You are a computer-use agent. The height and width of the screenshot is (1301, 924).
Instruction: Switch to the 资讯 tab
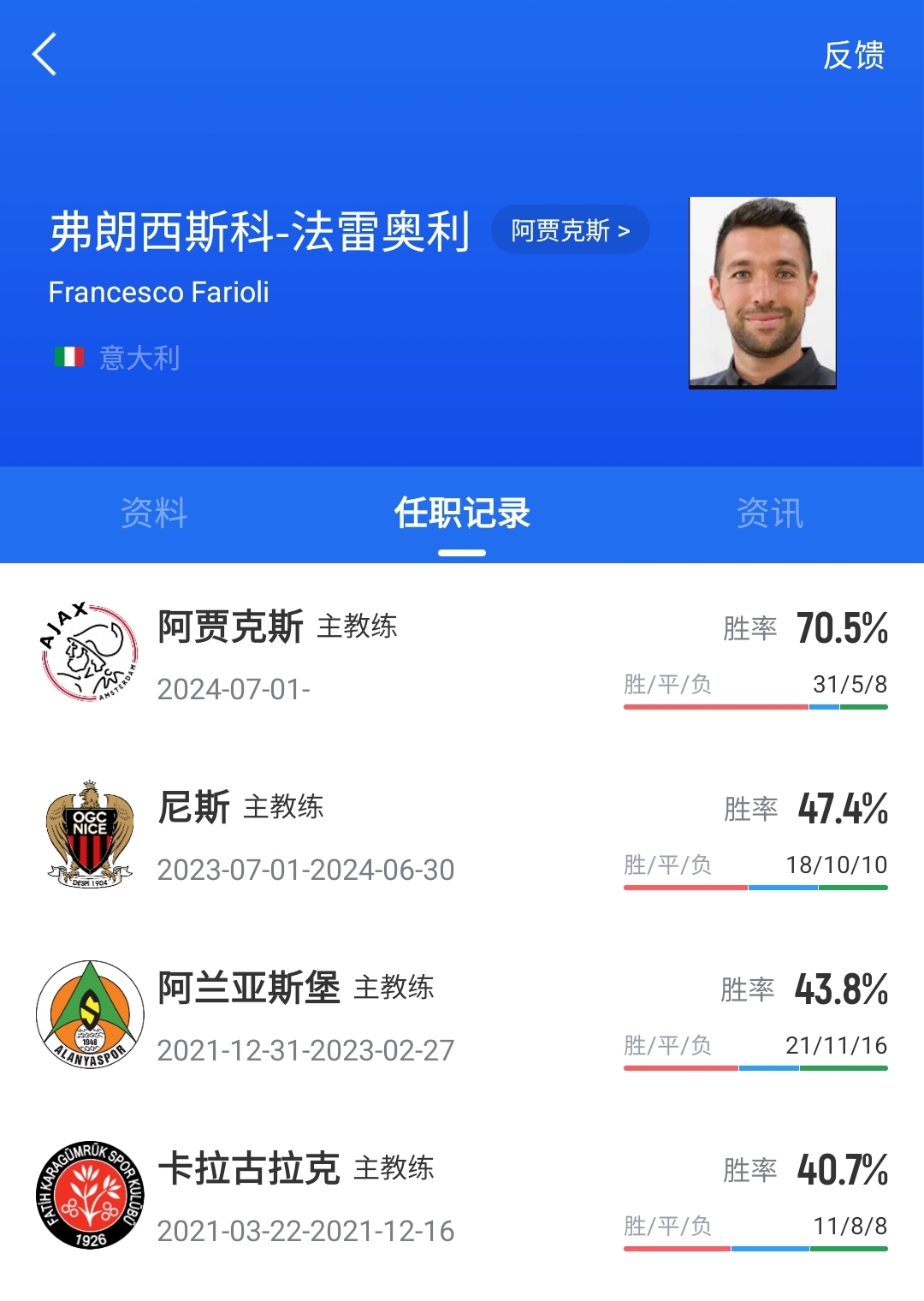[x=770, y=514]
